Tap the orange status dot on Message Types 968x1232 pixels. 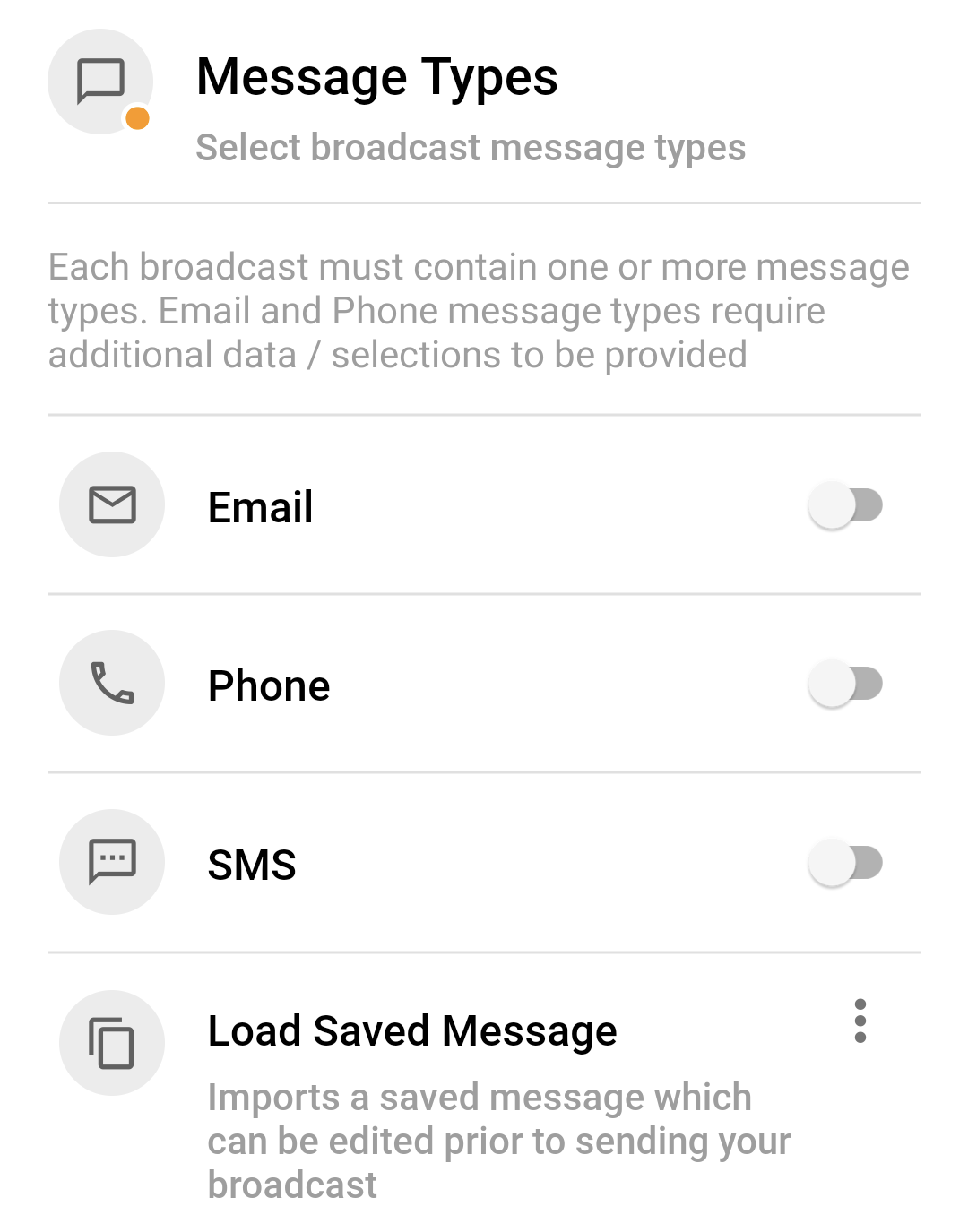point(138,117)
